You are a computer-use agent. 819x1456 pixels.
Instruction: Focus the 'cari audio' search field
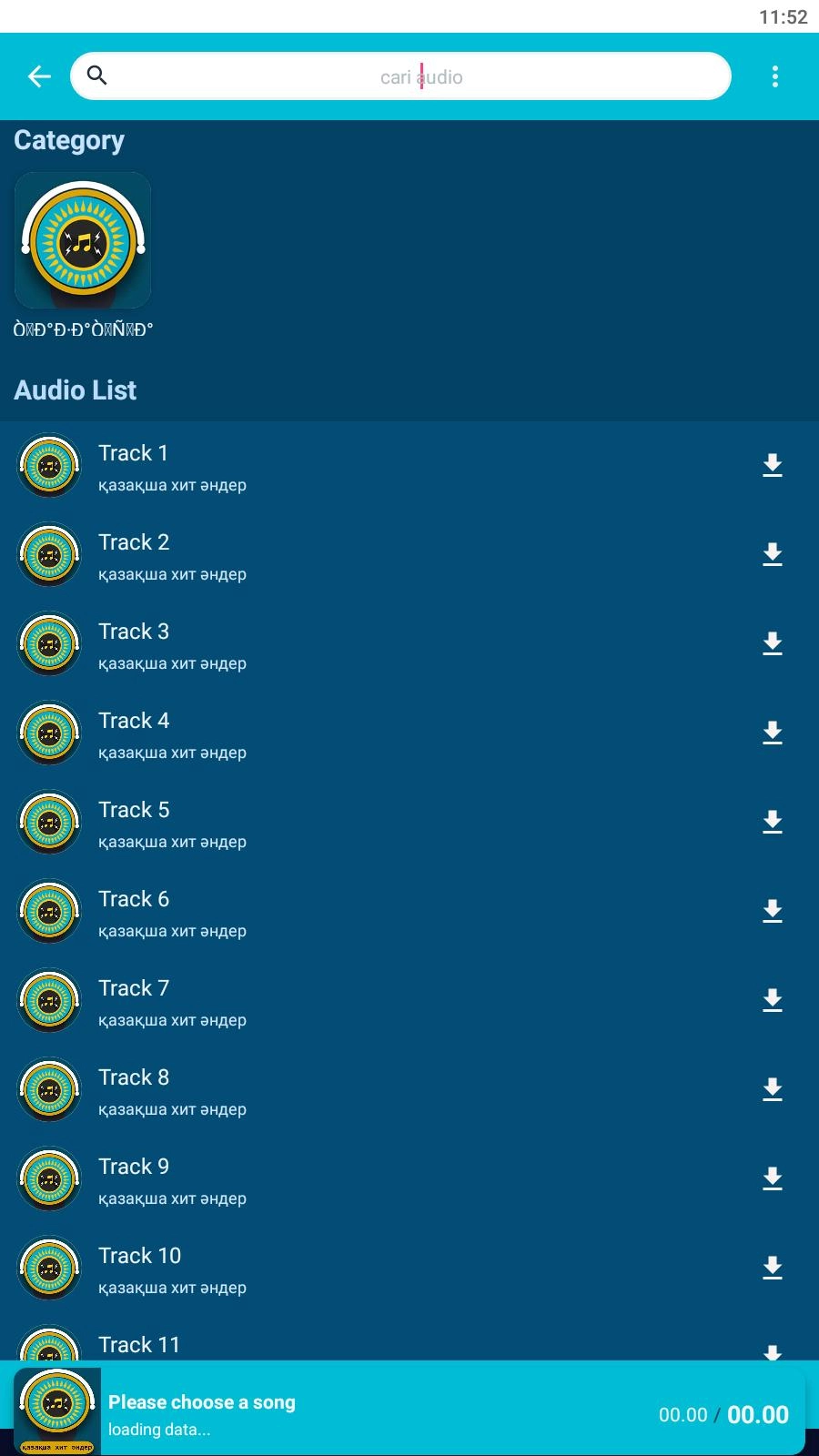coord(420,76)
